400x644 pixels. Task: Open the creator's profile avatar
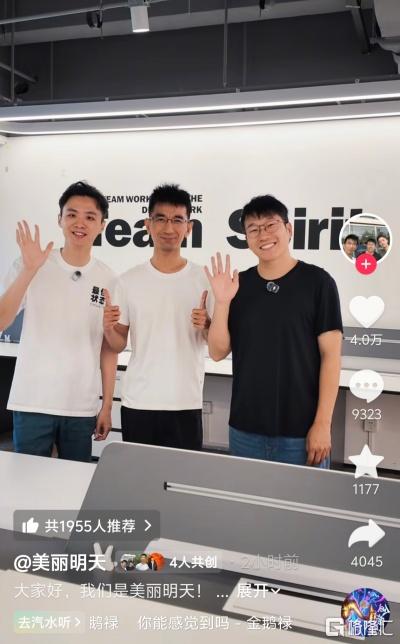366,239
